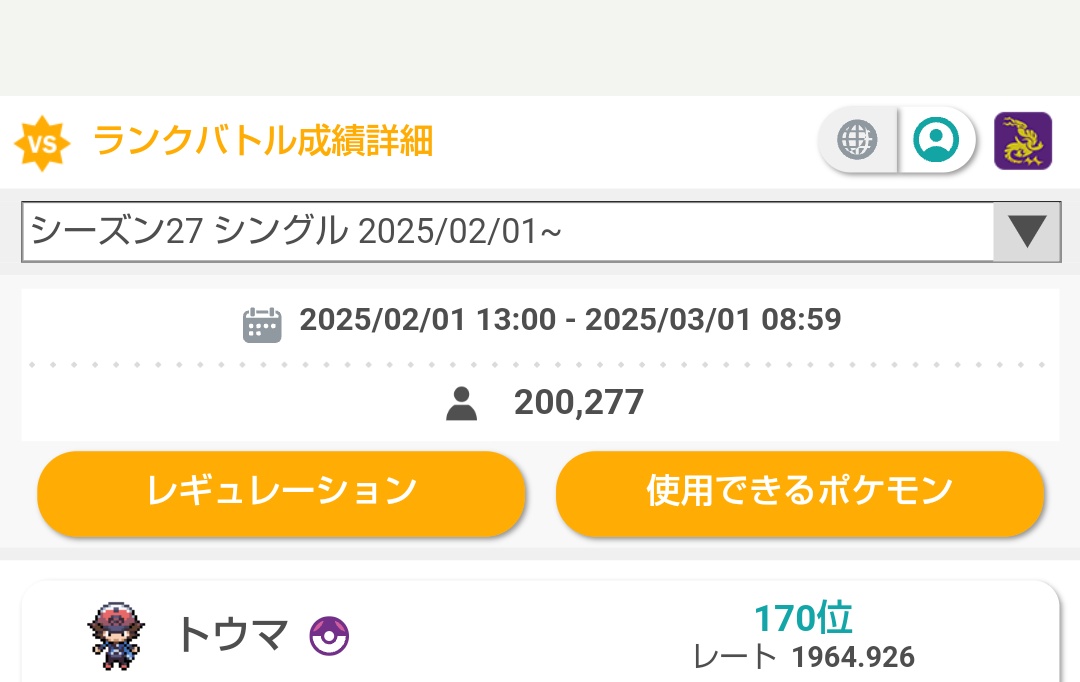This screenshot has height=682, width=1080.
Task: Switch to the global rankings globe
Action: (857, 140)
